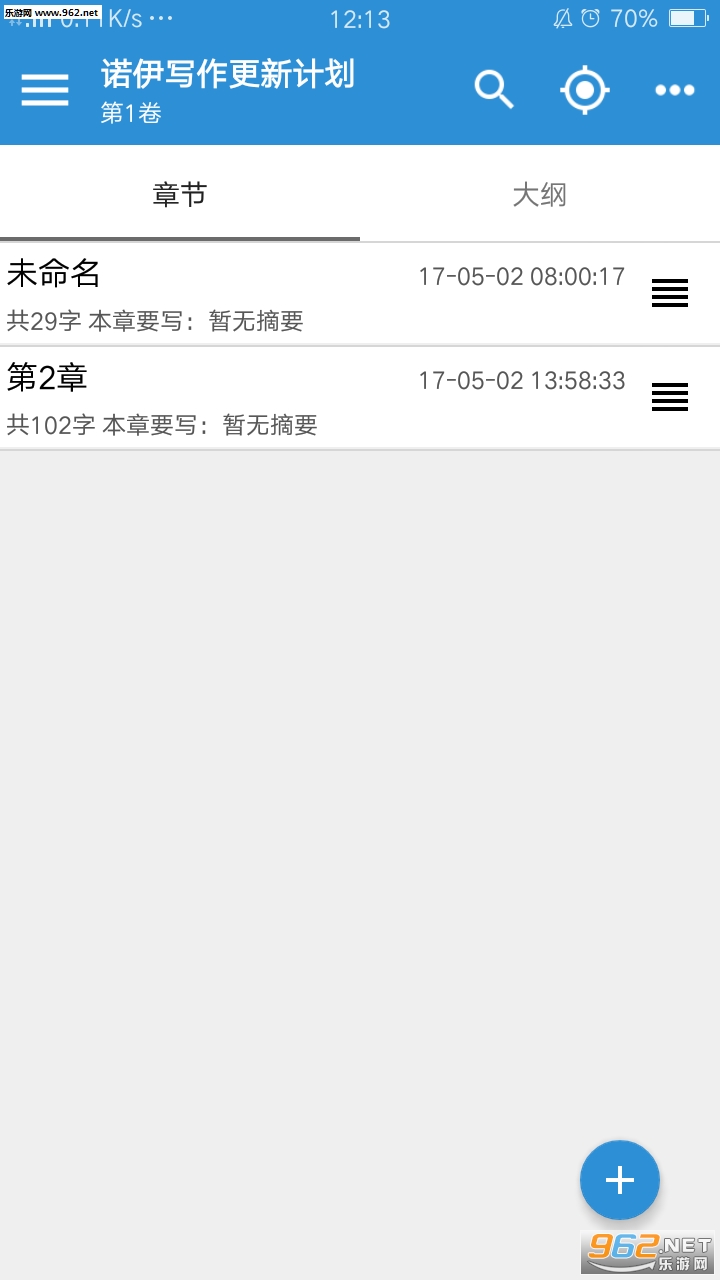Add a new chapter with plus button

[620, 1180]
